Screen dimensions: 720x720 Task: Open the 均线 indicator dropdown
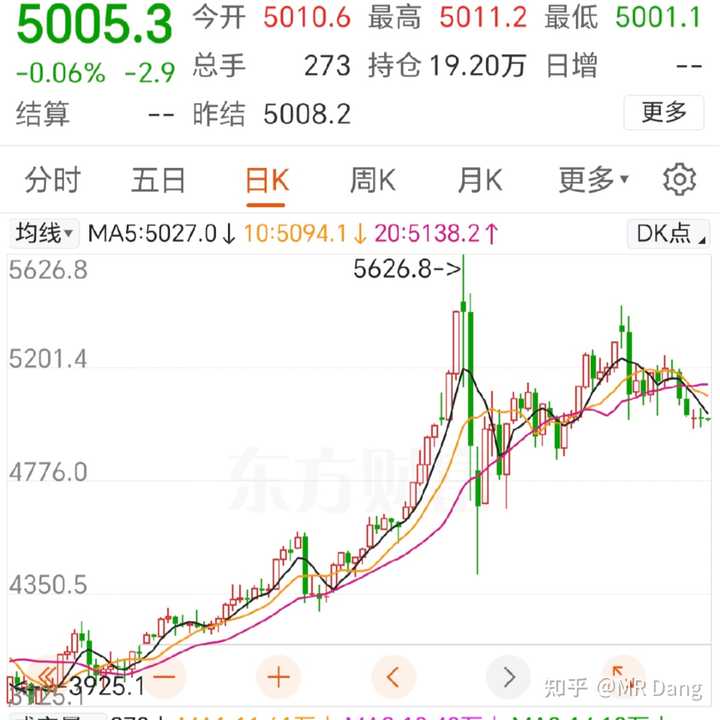tap(45, 234)
